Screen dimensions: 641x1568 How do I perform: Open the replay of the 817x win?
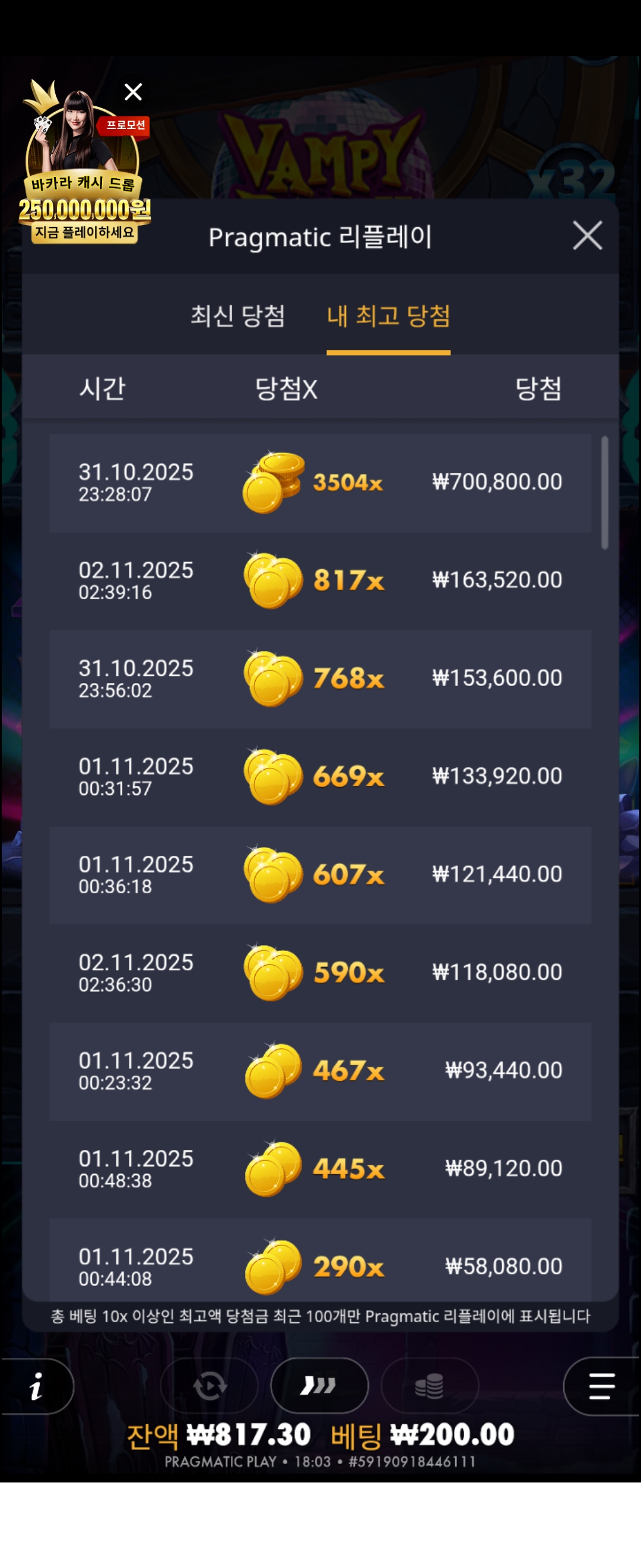(x=320, y=581)
